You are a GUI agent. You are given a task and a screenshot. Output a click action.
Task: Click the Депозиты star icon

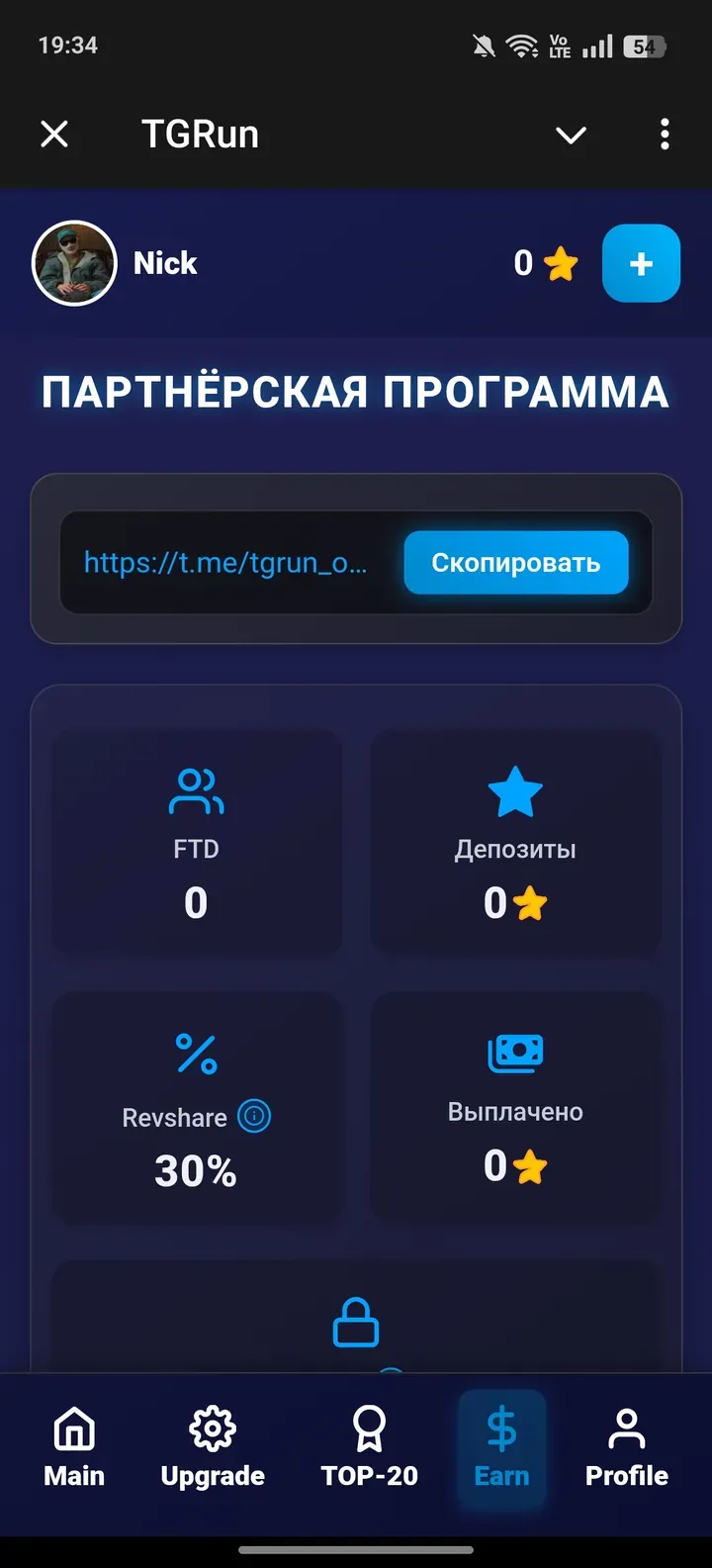pyautogui.click(x=515, y=790)
